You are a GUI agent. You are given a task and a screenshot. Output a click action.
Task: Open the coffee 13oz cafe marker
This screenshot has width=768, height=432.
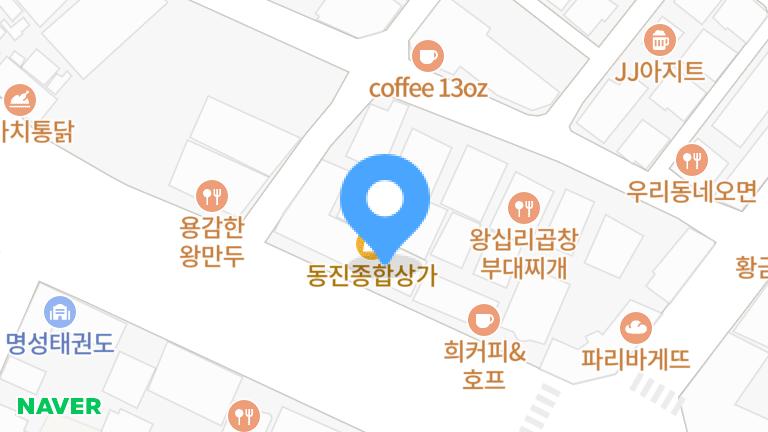[x=428, y=56]
